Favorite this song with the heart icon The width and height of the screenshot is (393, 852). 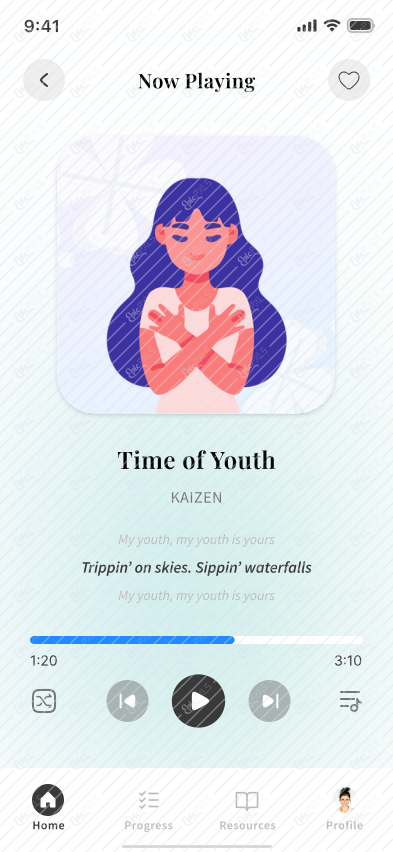(x=348, y=80)
